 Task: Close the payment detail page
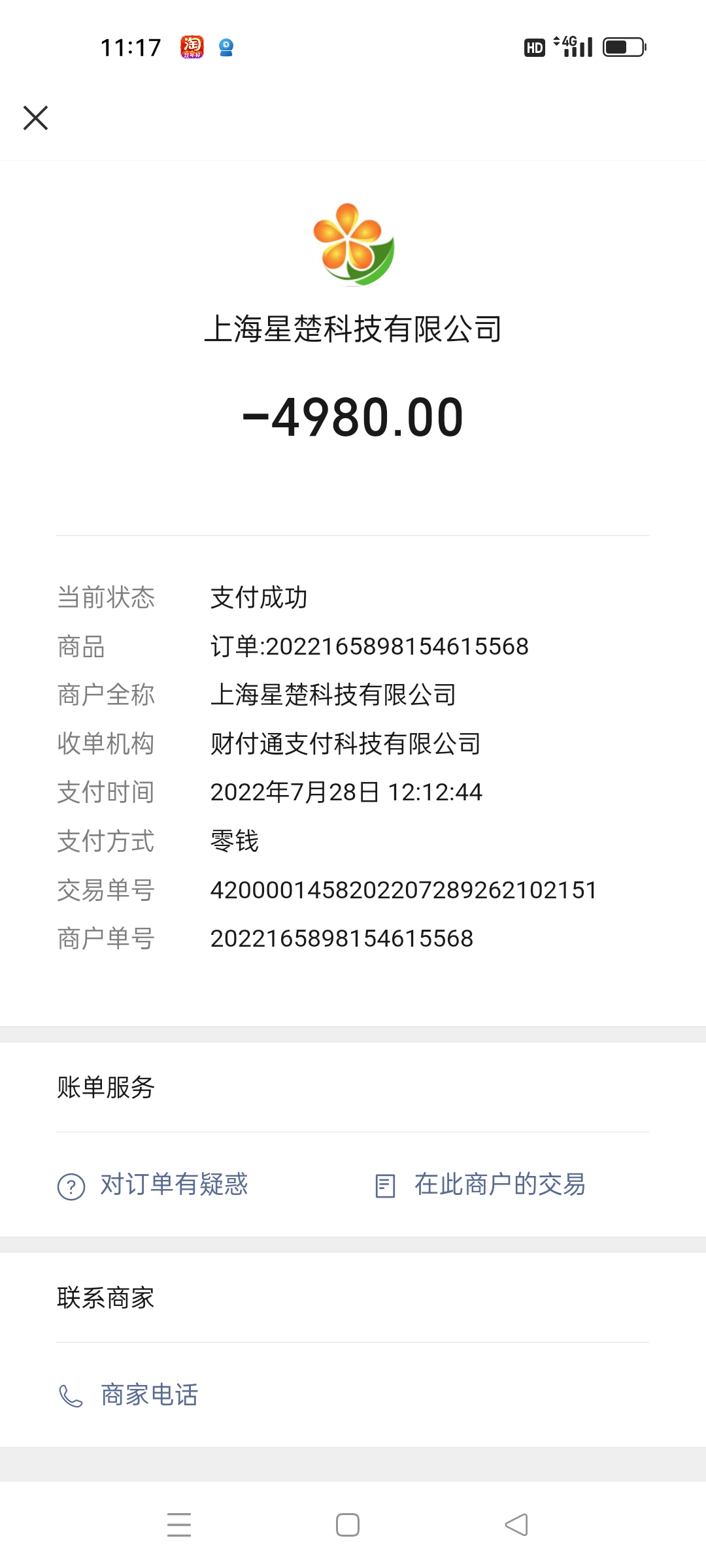point(36,118)
